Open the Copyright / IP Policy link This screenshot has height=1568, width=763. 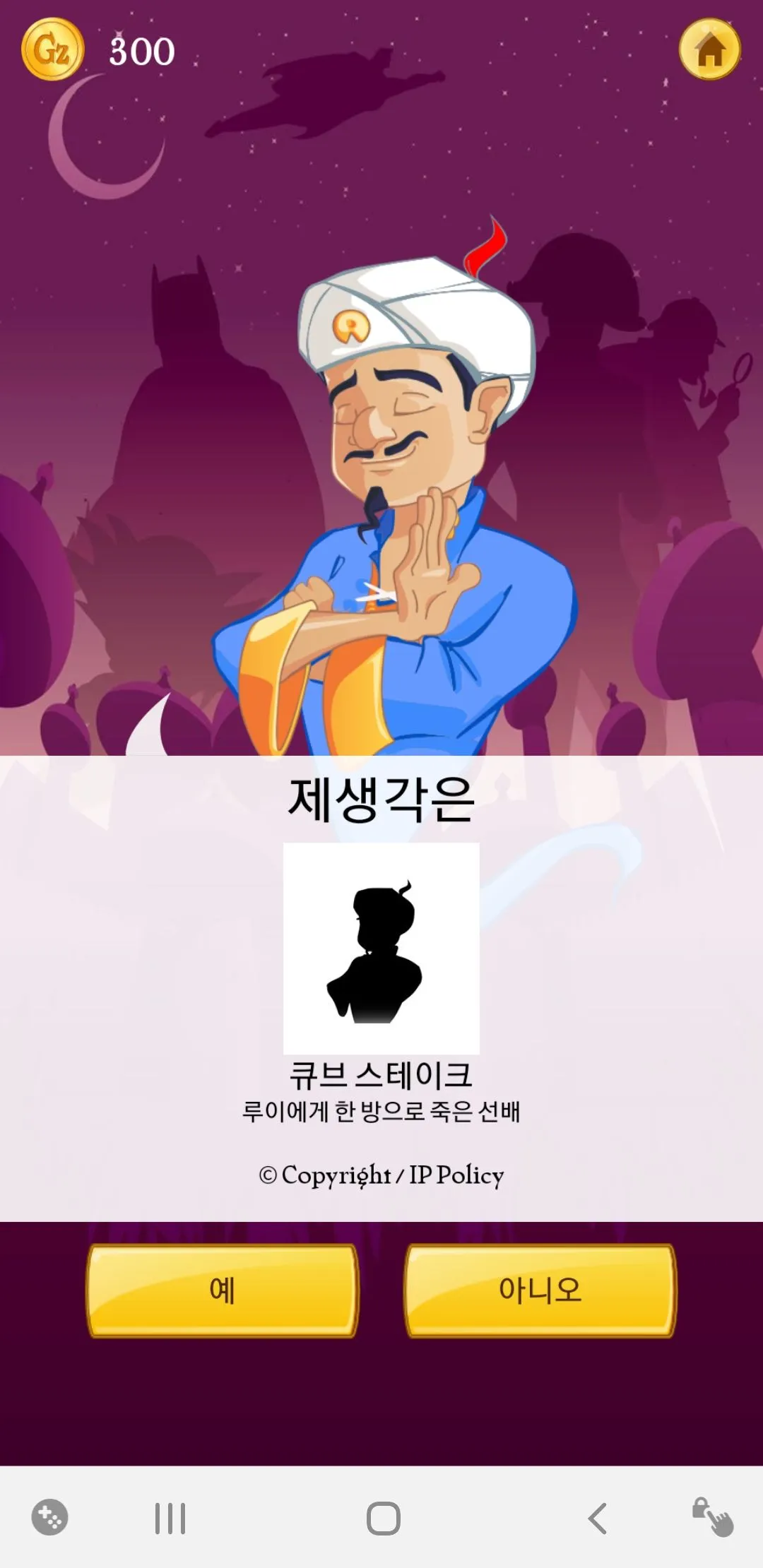pyautogui.click(x=381, y=1175)
